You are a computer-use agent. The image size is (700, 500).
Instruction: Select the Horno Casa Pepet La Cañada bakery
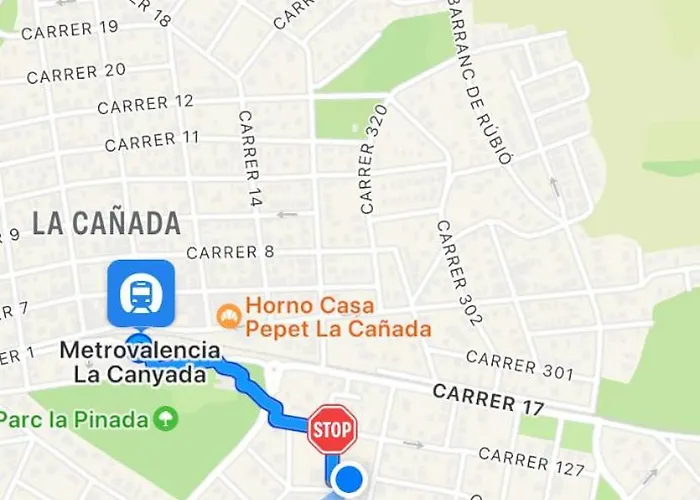[228, 316]
